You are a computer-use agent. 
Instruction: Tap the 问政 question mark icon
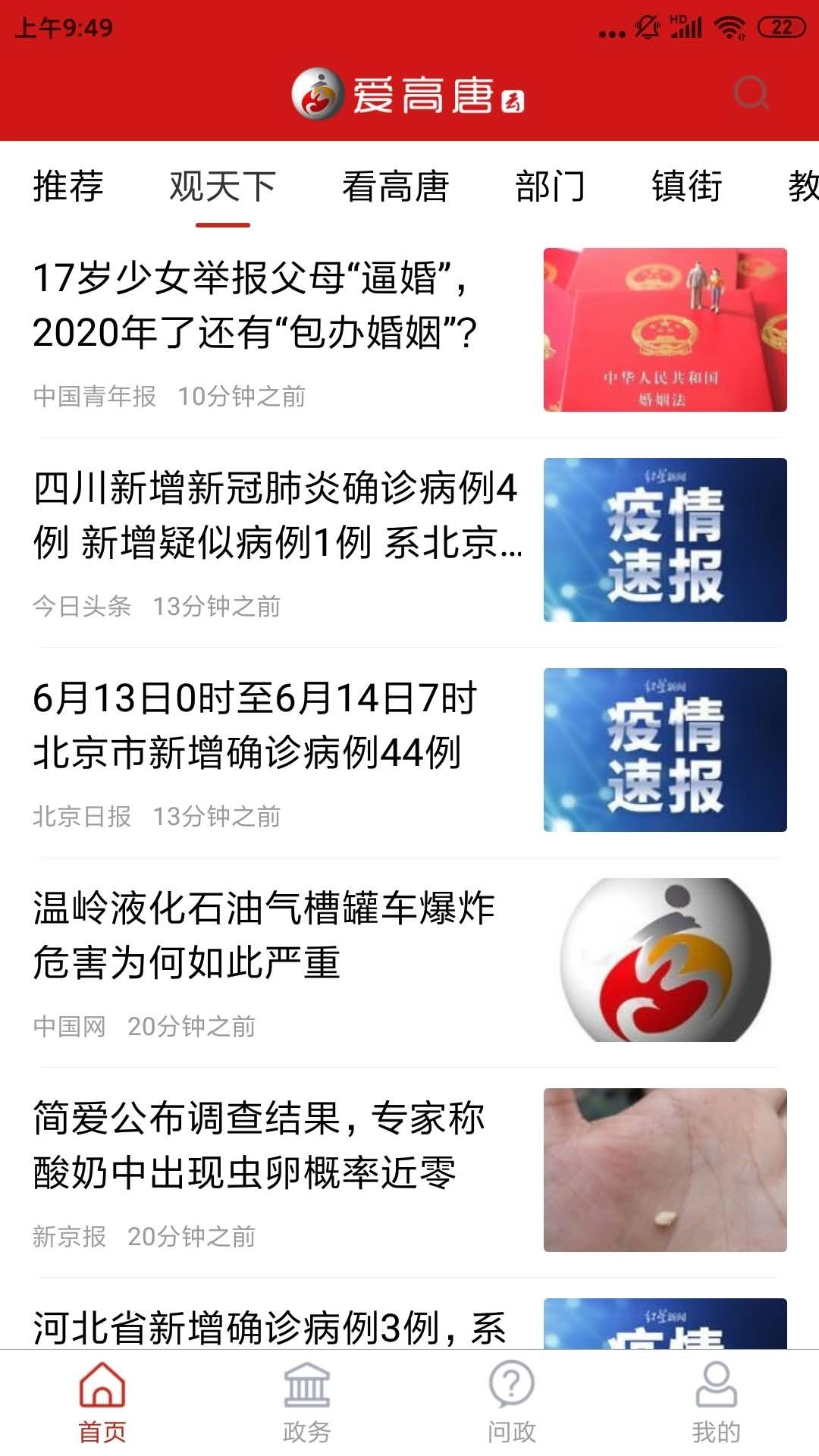point(510,1395)
